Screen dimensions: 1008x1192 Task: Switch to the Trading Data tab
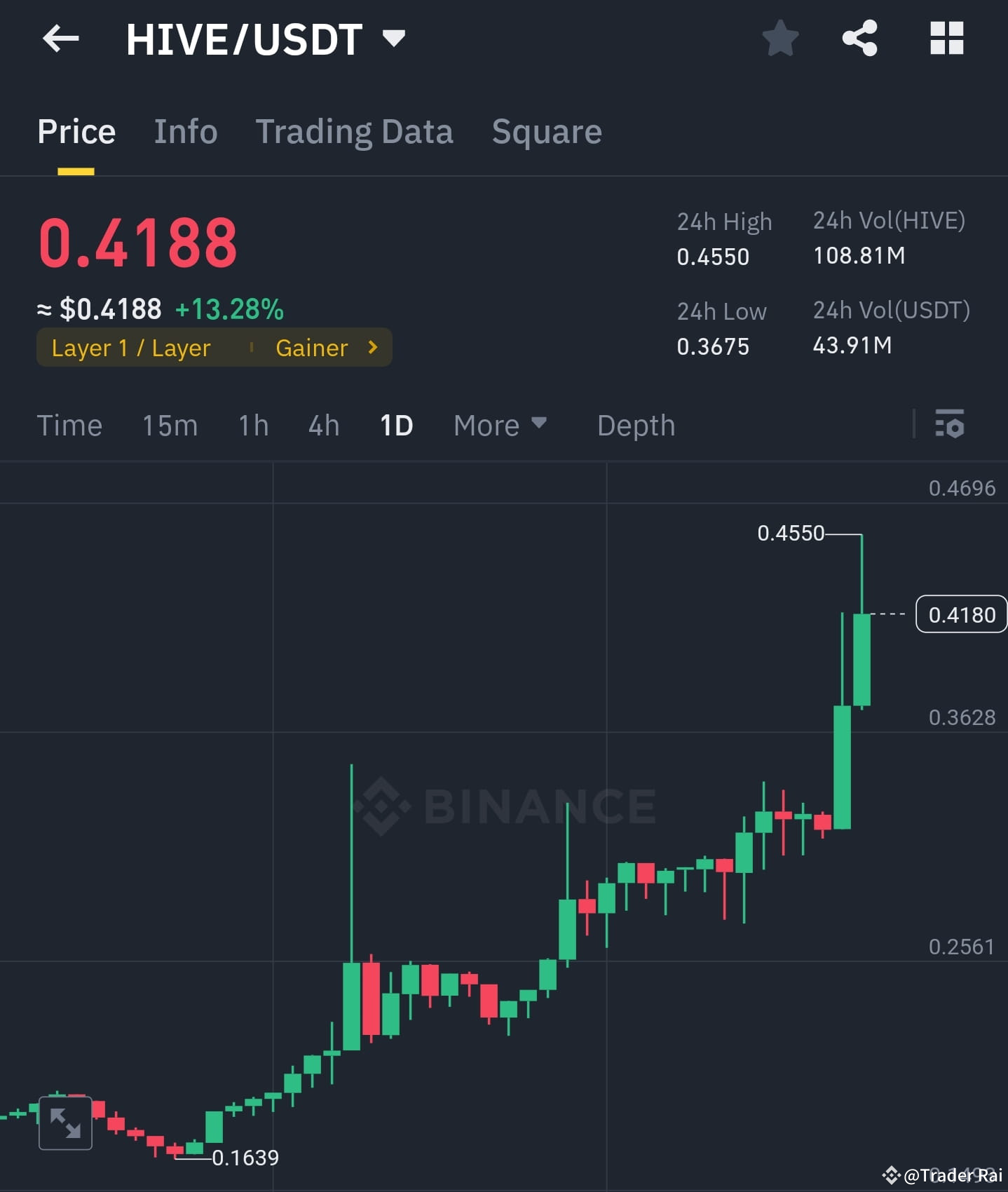click(355, 132)
